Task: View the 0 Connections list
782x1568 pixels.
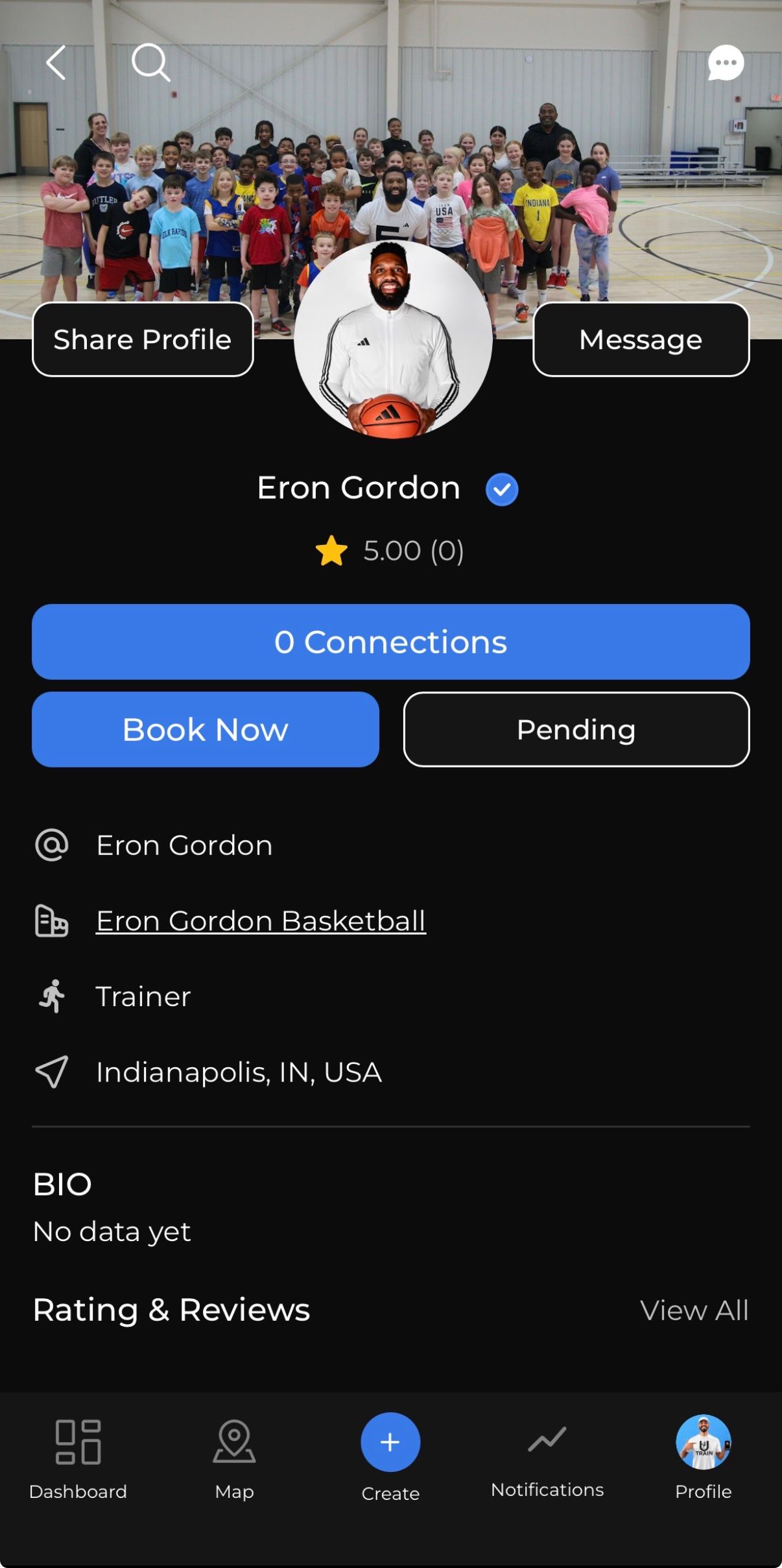Action: point(390,642)
